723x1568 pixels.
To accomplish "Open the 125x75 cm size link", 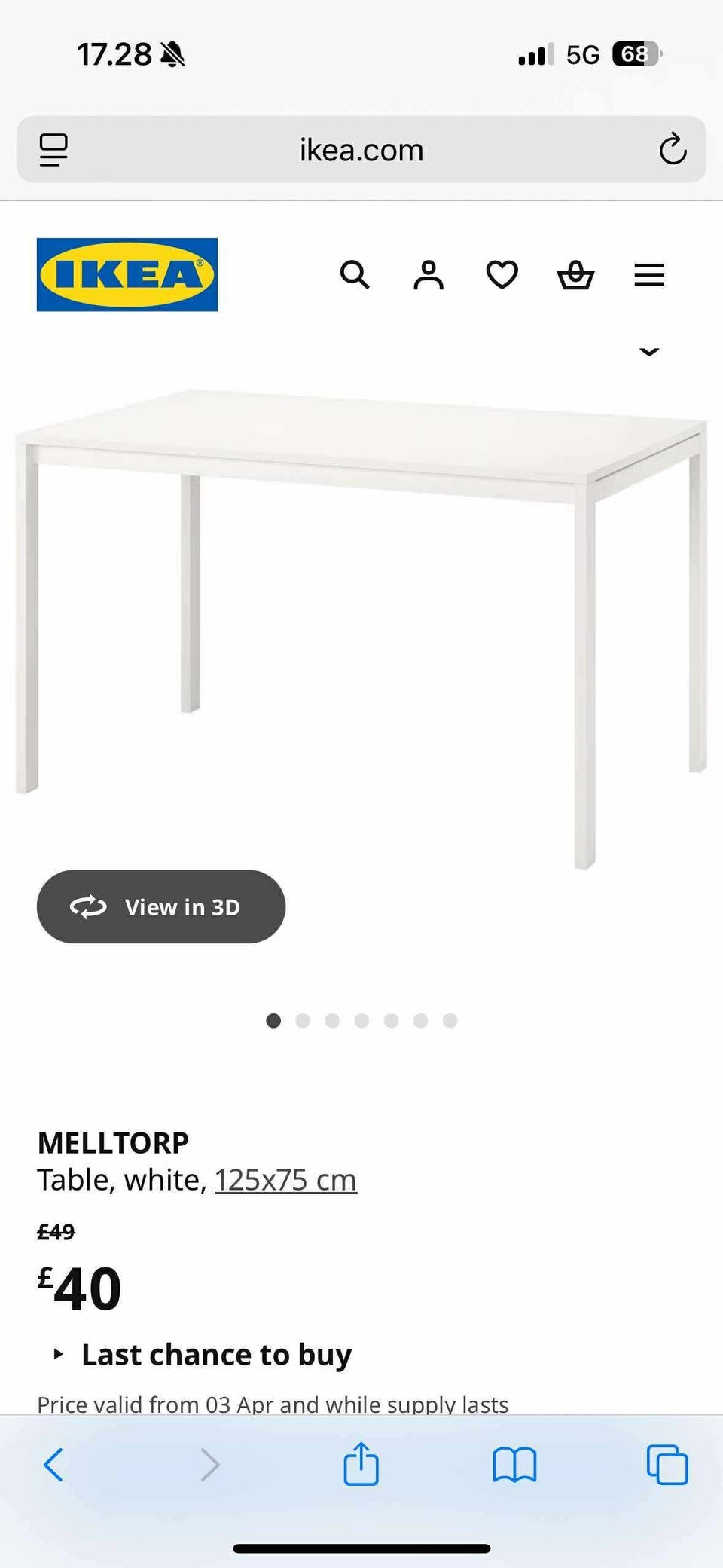I will (285, 1179).
